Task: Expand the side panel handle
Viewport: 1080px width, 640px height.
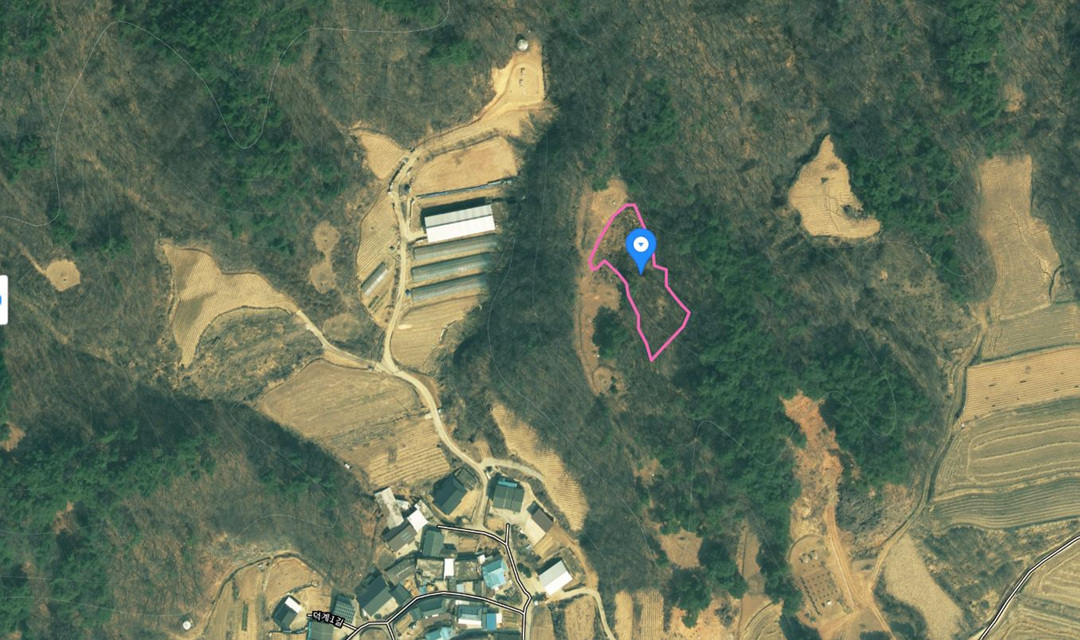Action: 3,299
